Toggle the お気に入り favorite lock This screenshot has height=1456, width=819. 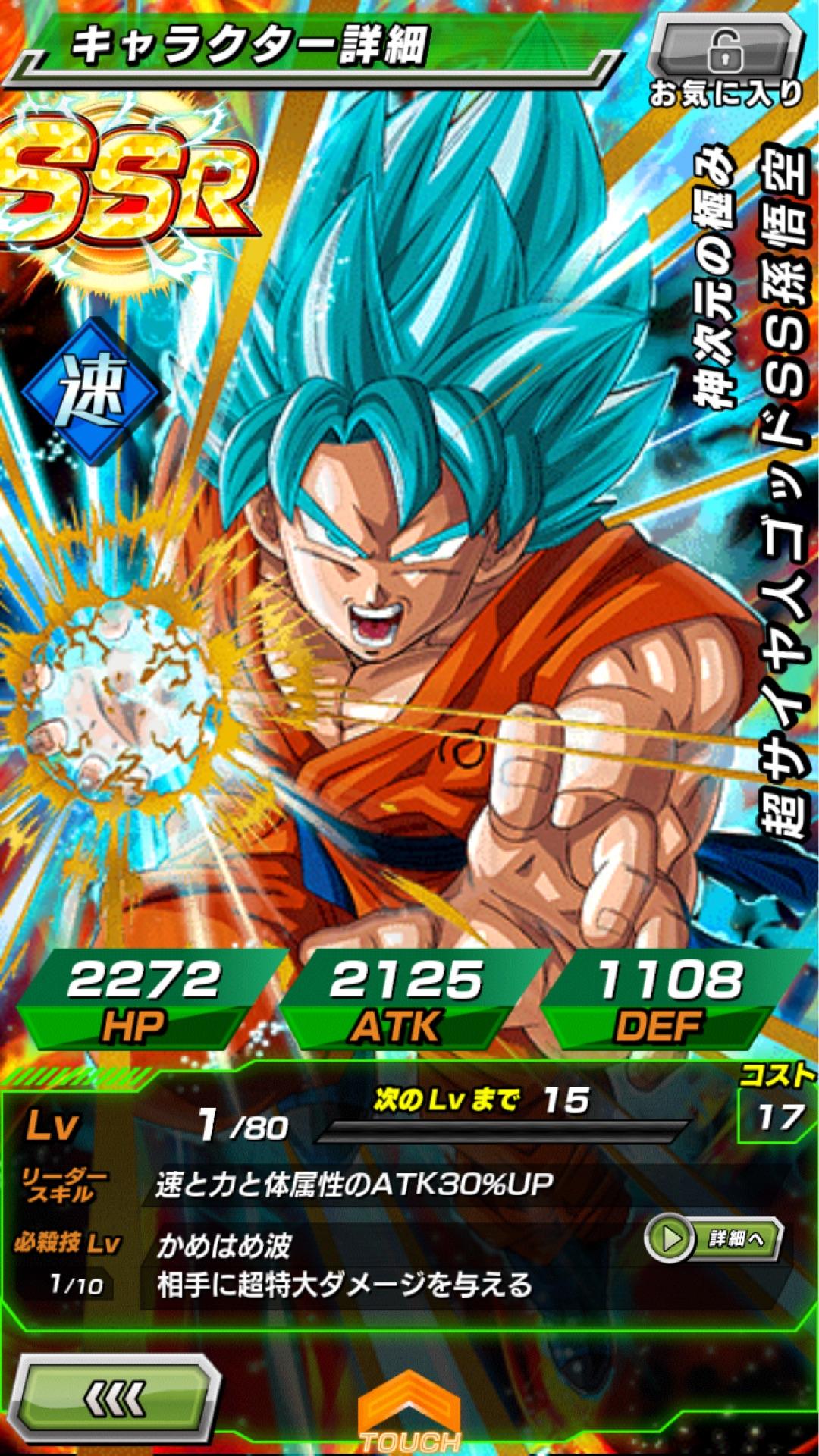tap(726, 61)
